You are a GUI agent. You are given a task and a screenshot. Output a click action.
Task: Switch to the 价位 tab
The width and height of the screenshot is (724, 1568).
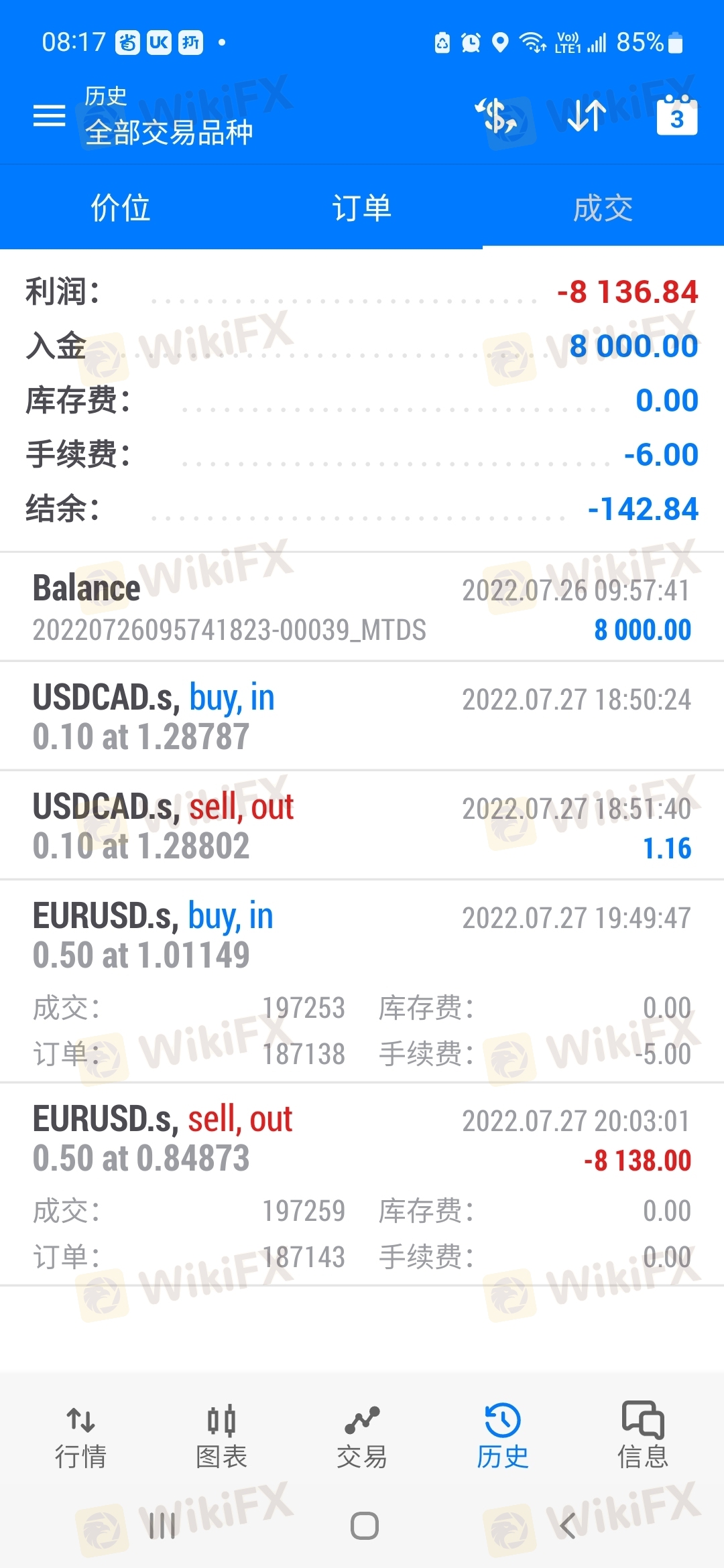121,208
